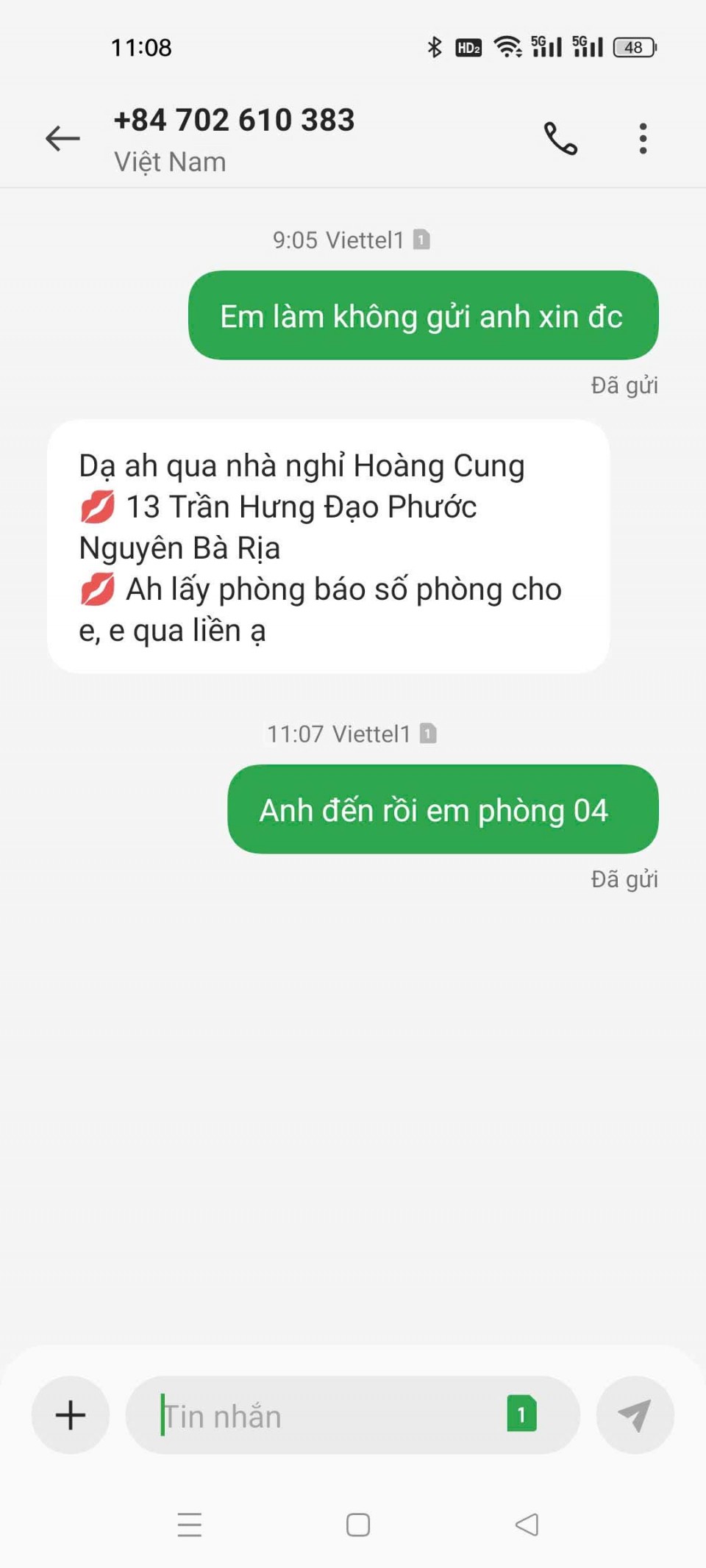Open recent apps from navigation bar
The image size is (706, 1568).
pyautogui.click(x=190, y=1525)
